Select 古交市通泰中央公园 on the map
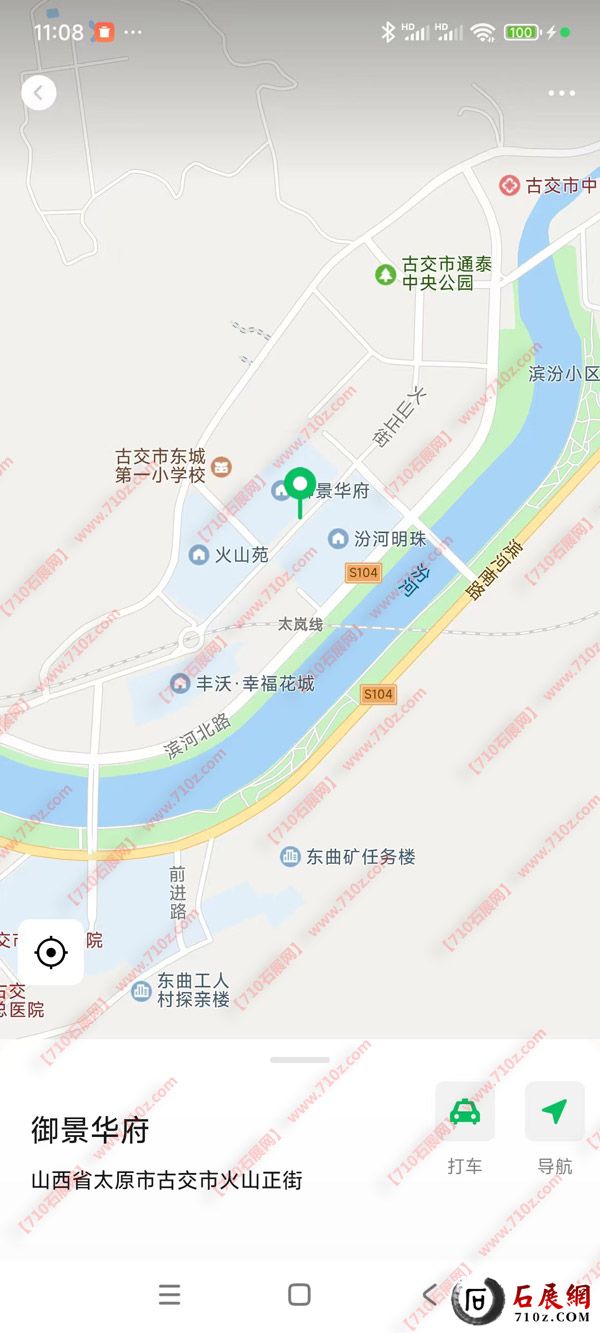This screenshot has width=600, height=1333. pyautogui.click(x=385, y=274)
